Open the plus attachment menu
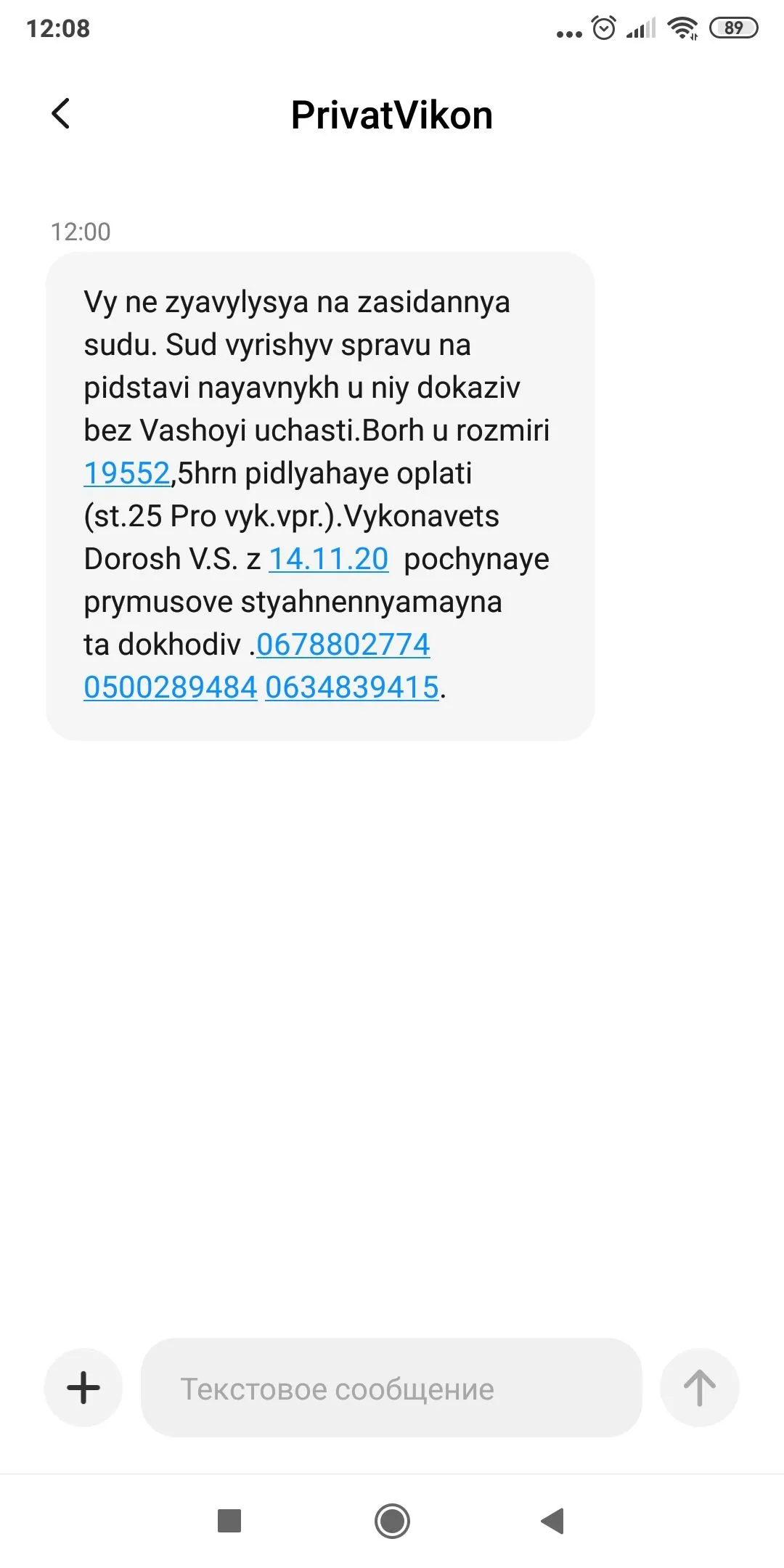Screen dimensions: 784x1568 [83, 1387]
